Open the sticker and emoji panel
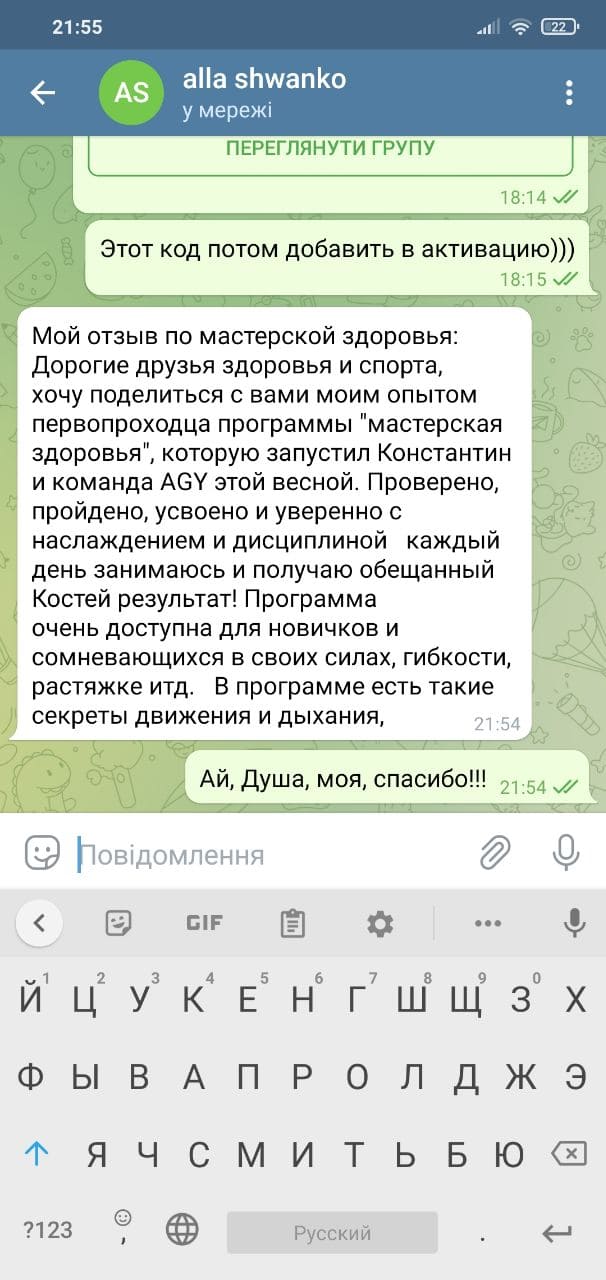Viewport: 606px width, 1280px height. click(x=42, y=853)
